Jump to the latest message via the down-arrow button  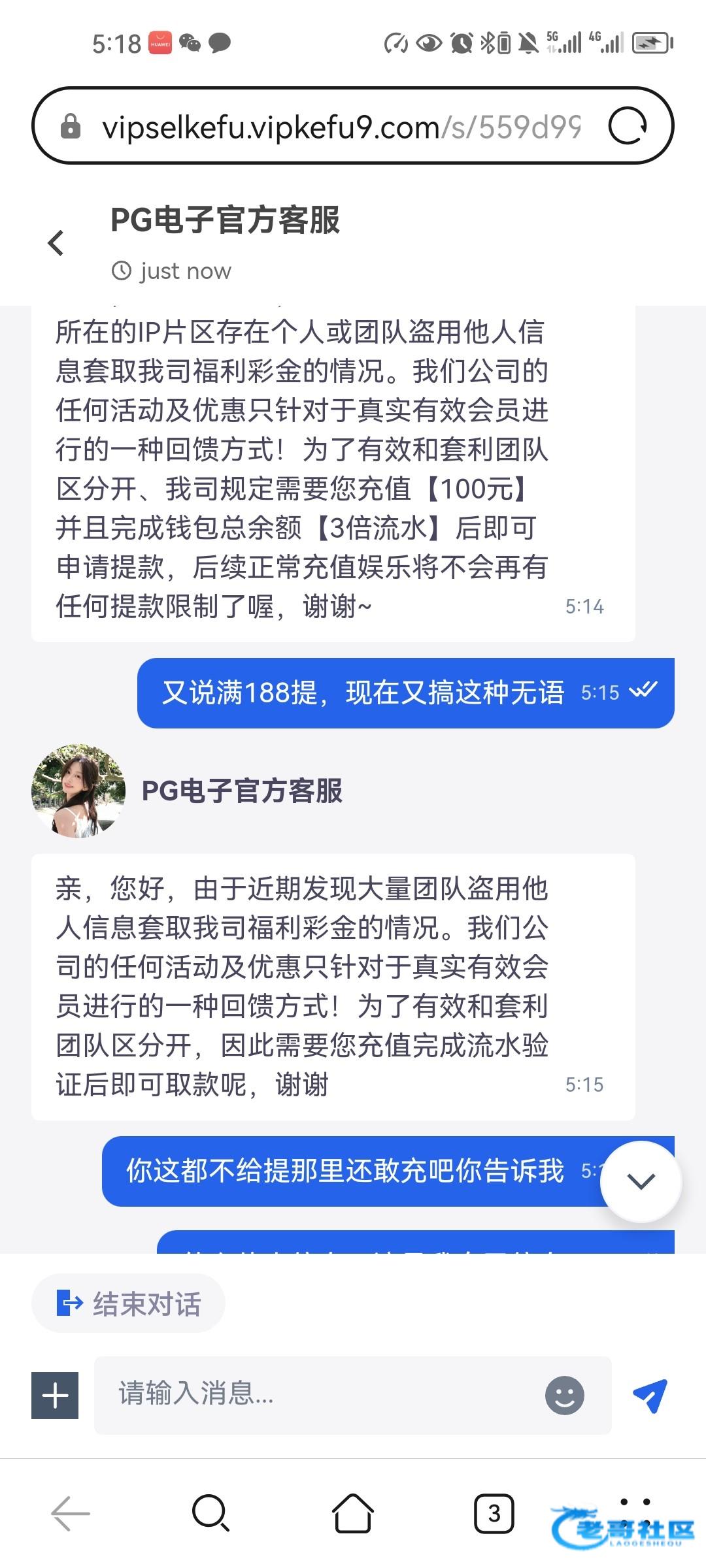641,1181
